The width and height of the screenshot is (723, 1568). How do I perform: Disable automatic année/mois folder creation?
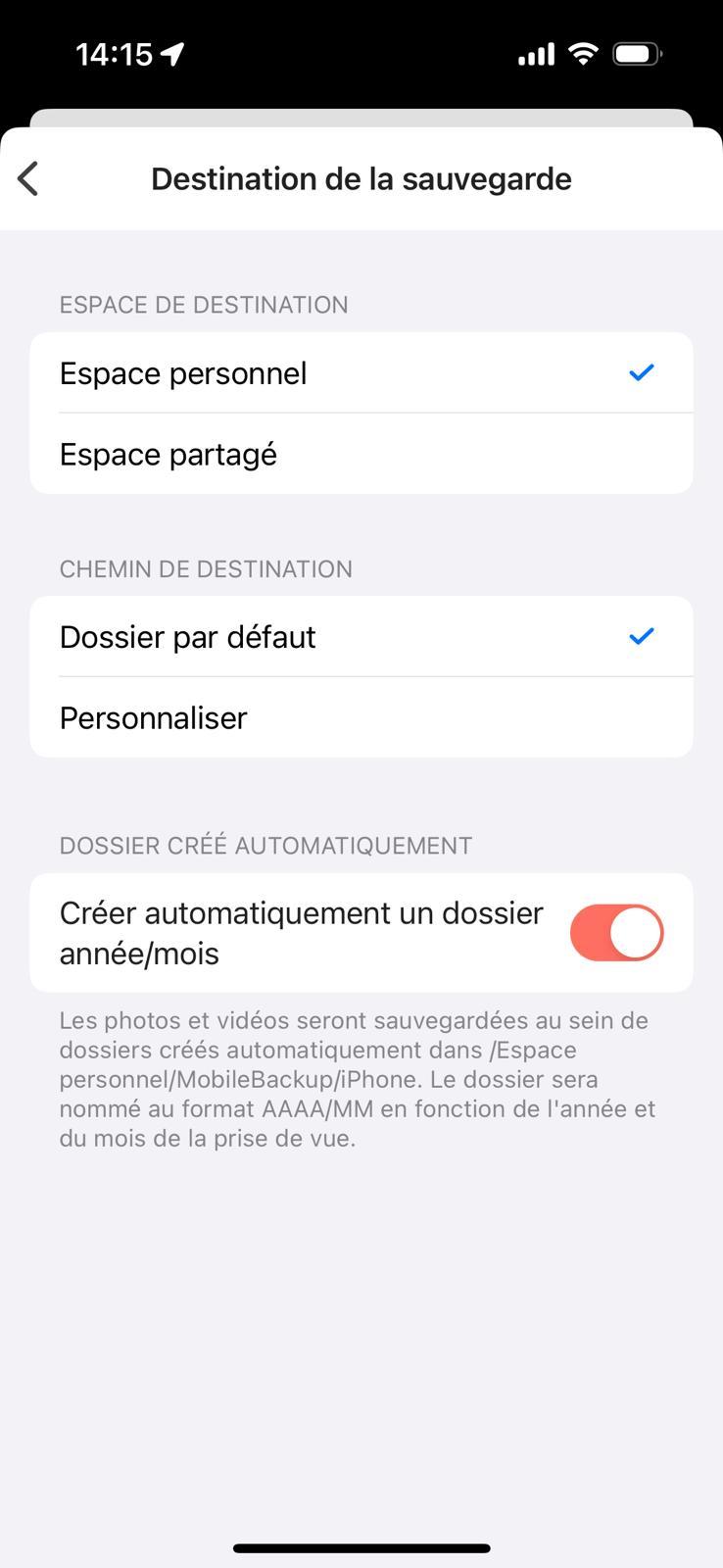pos(616,933)
